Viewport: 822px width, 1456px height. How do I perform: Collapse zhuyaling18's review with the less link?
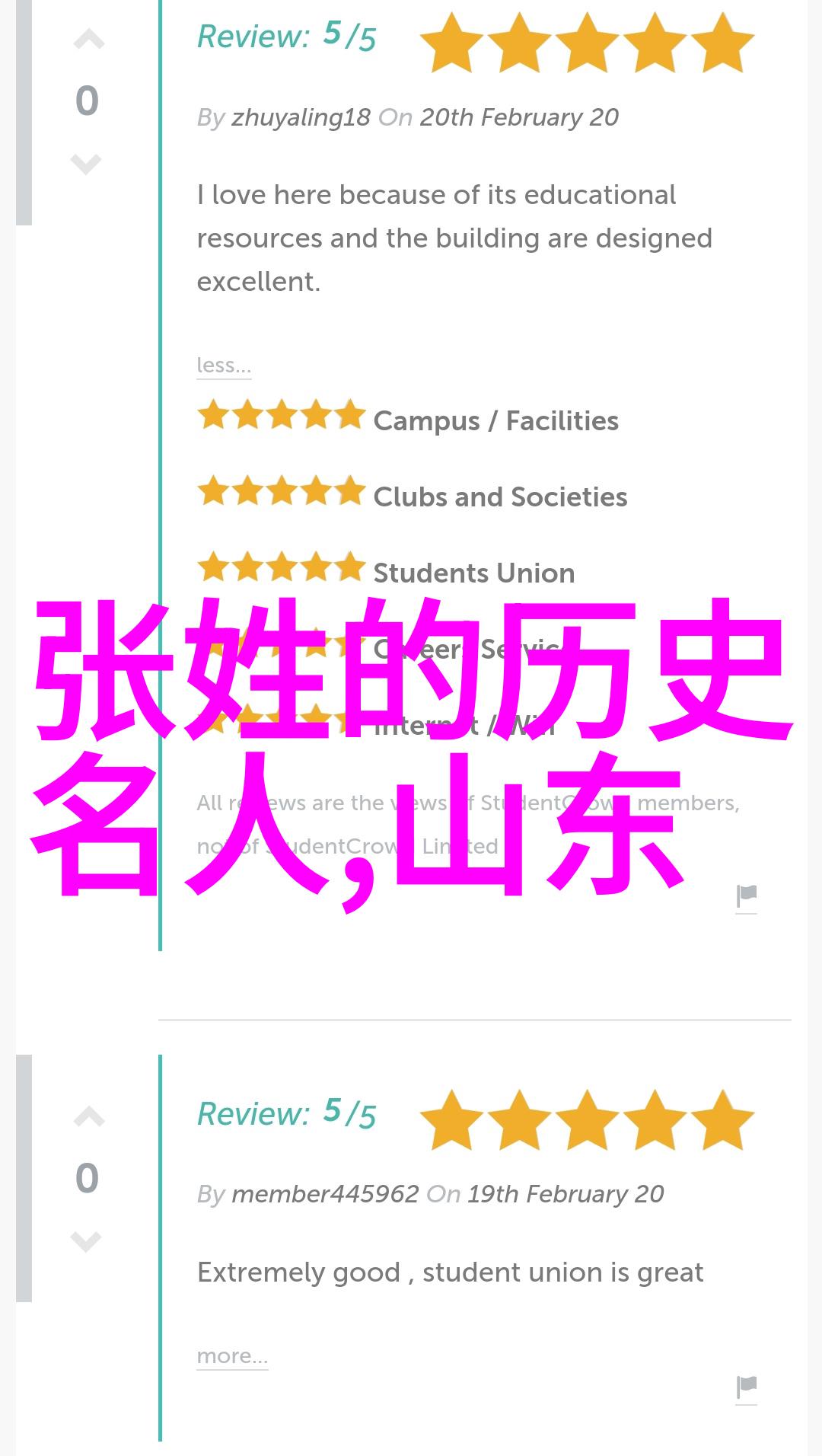pos(223,366)
